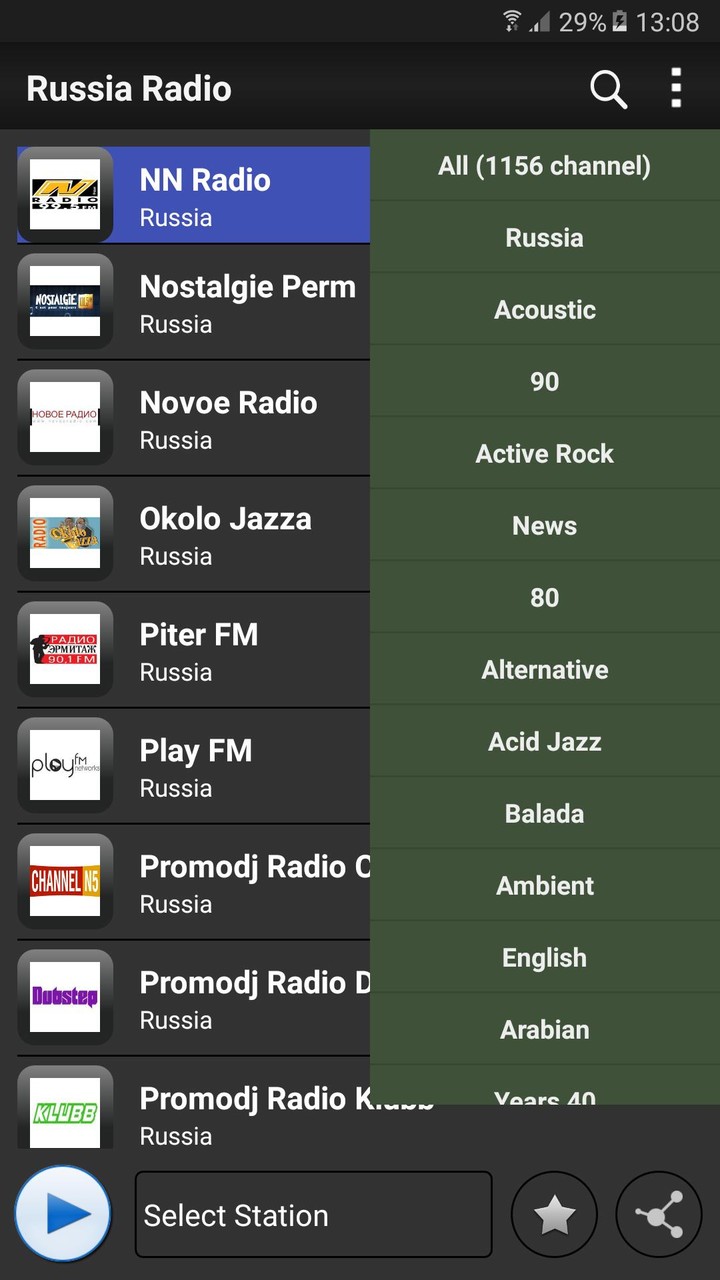Choose the Russia category filter
The width and height of the screenshot is (720, 1280).
click(x=544, y=237)
